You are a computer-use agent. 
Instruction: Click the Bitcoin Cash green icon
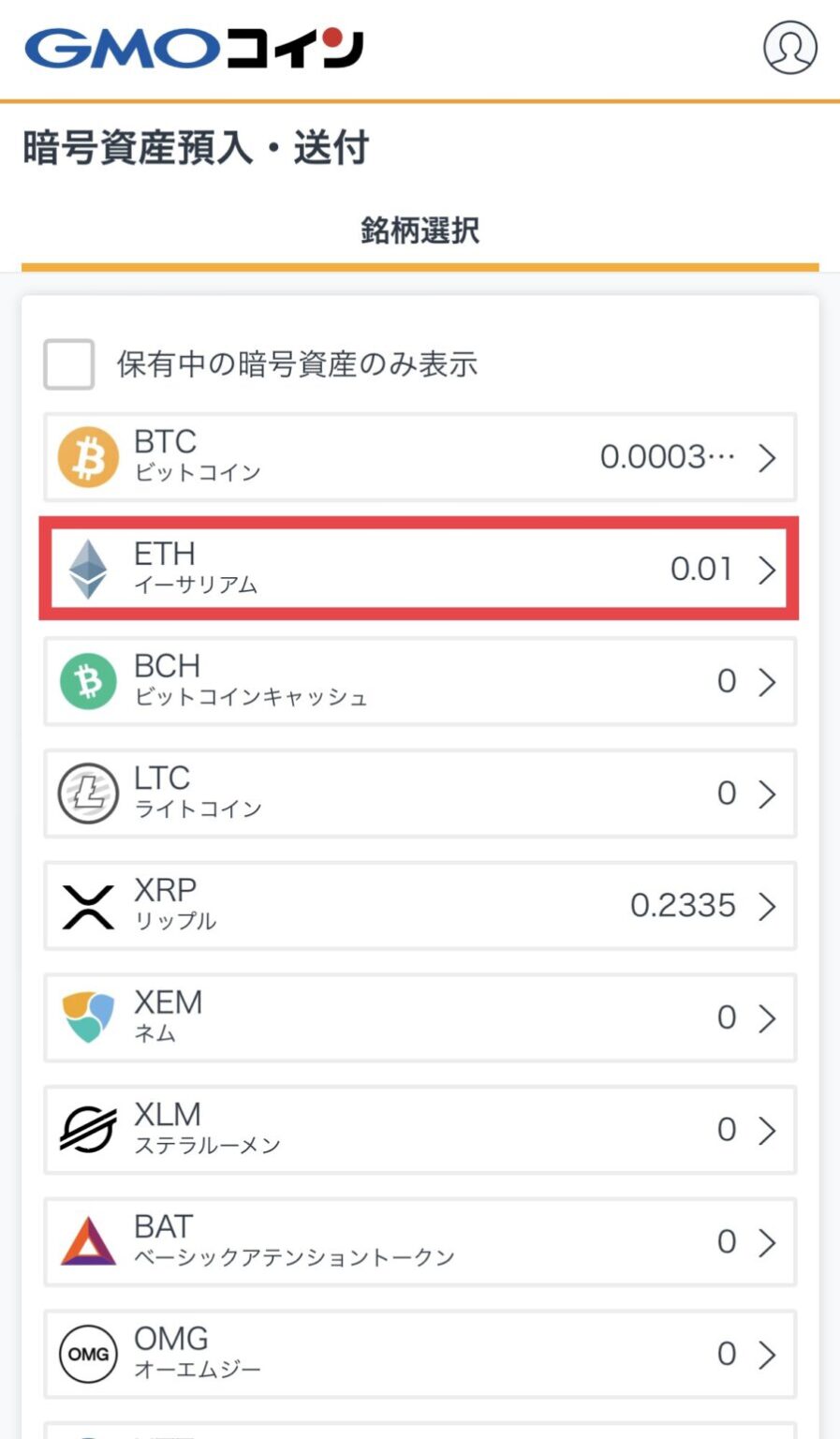pyautogui.click(x=87, y=680)
